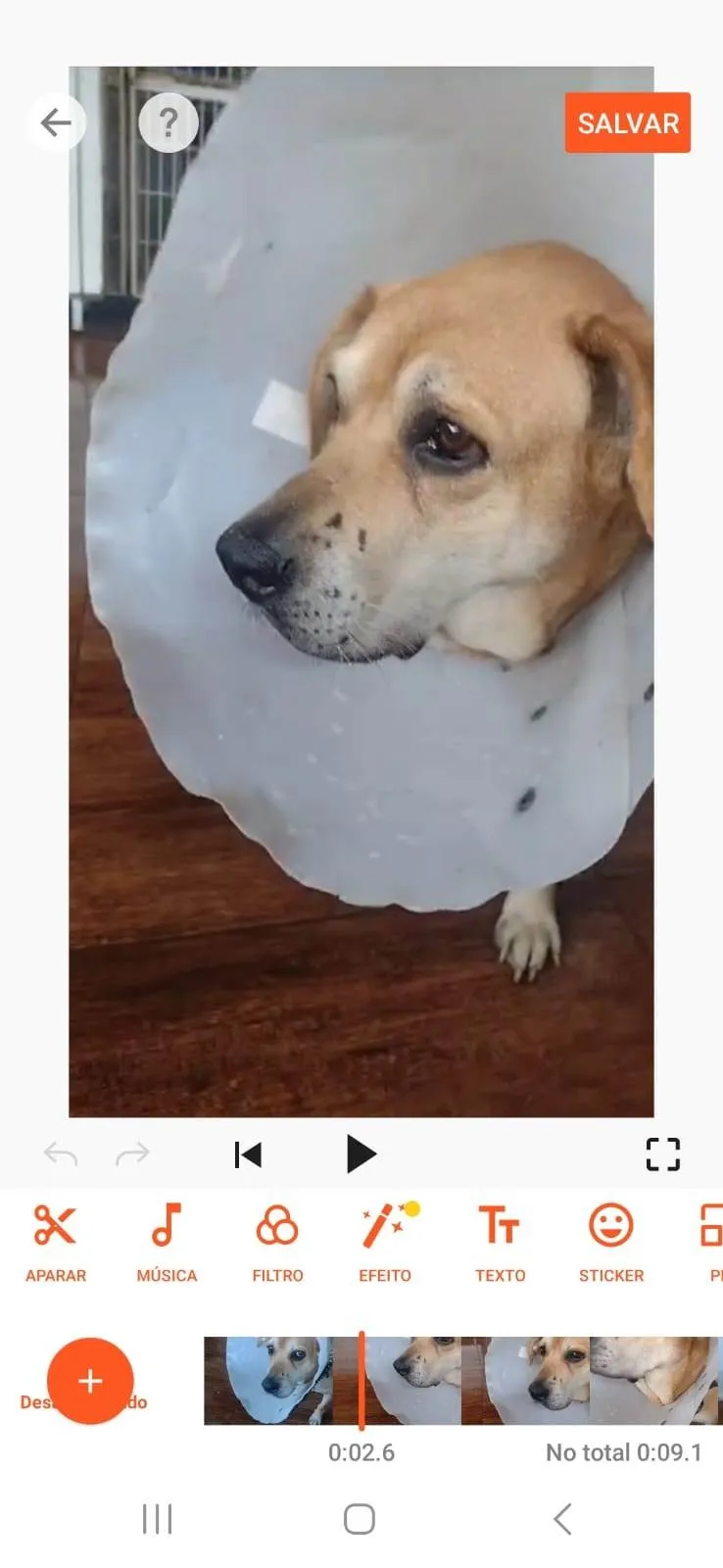
Task: Skip back to the video start
Action: tap(248, 1154)
